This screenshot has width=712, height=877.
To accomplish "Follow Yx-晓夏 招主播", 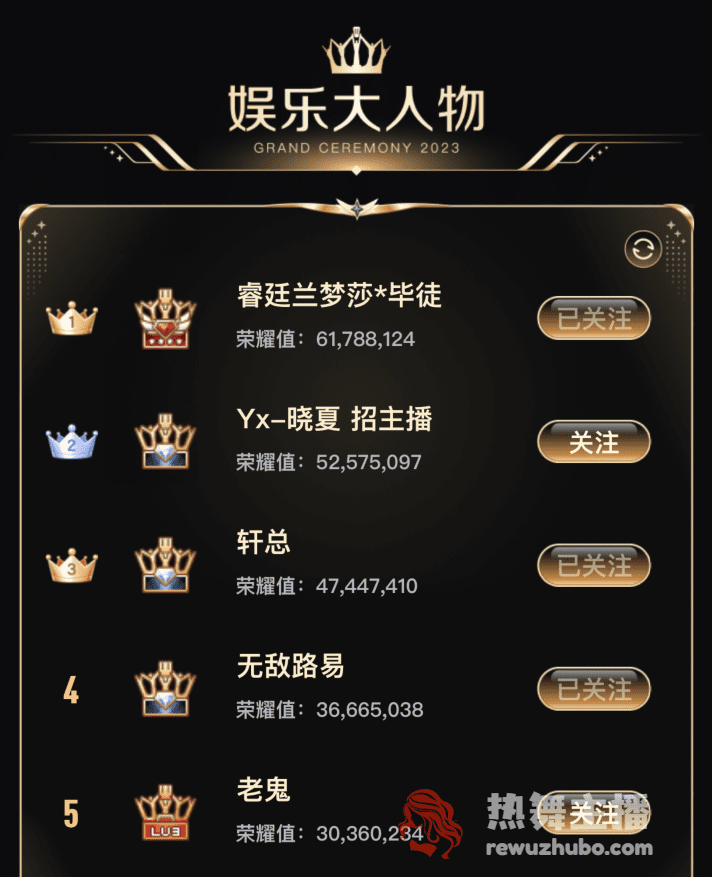I will pos(594,442).
